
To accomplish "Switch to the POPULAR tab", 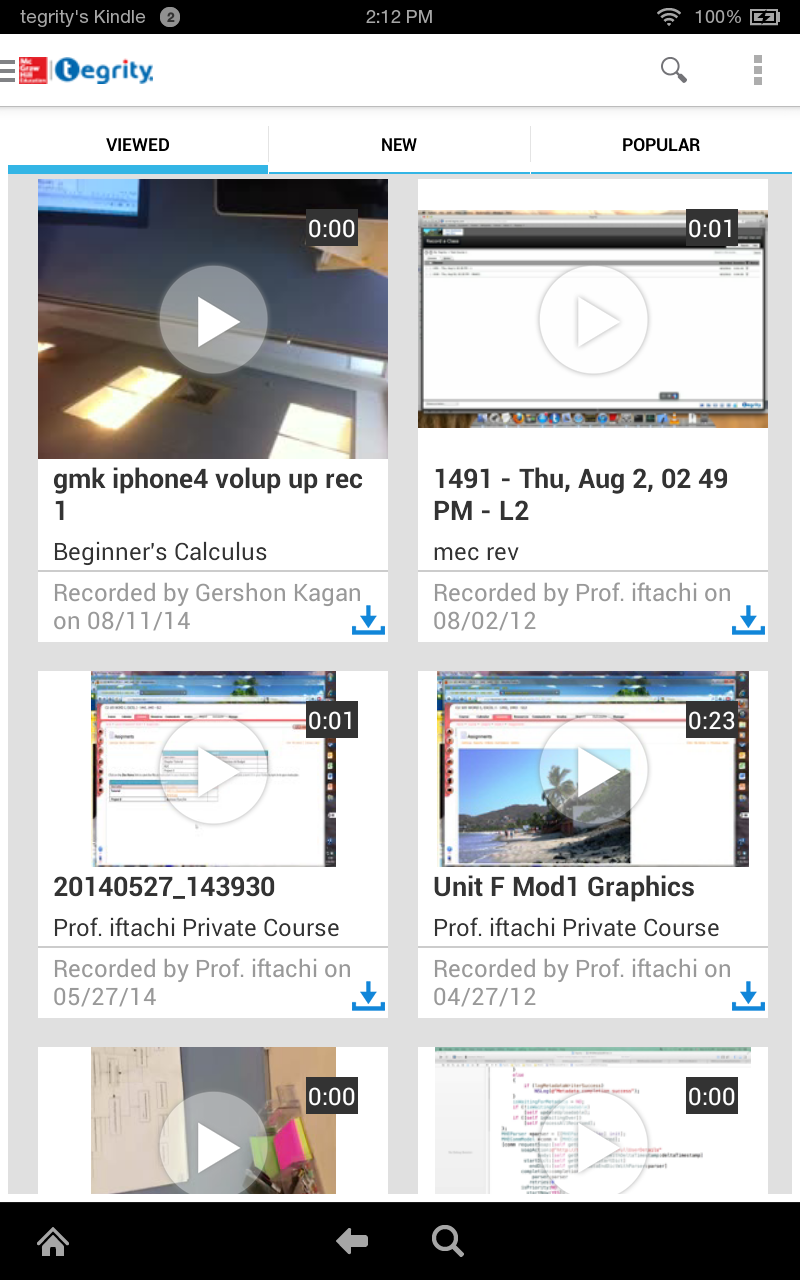I will click(x=661, y=144).
